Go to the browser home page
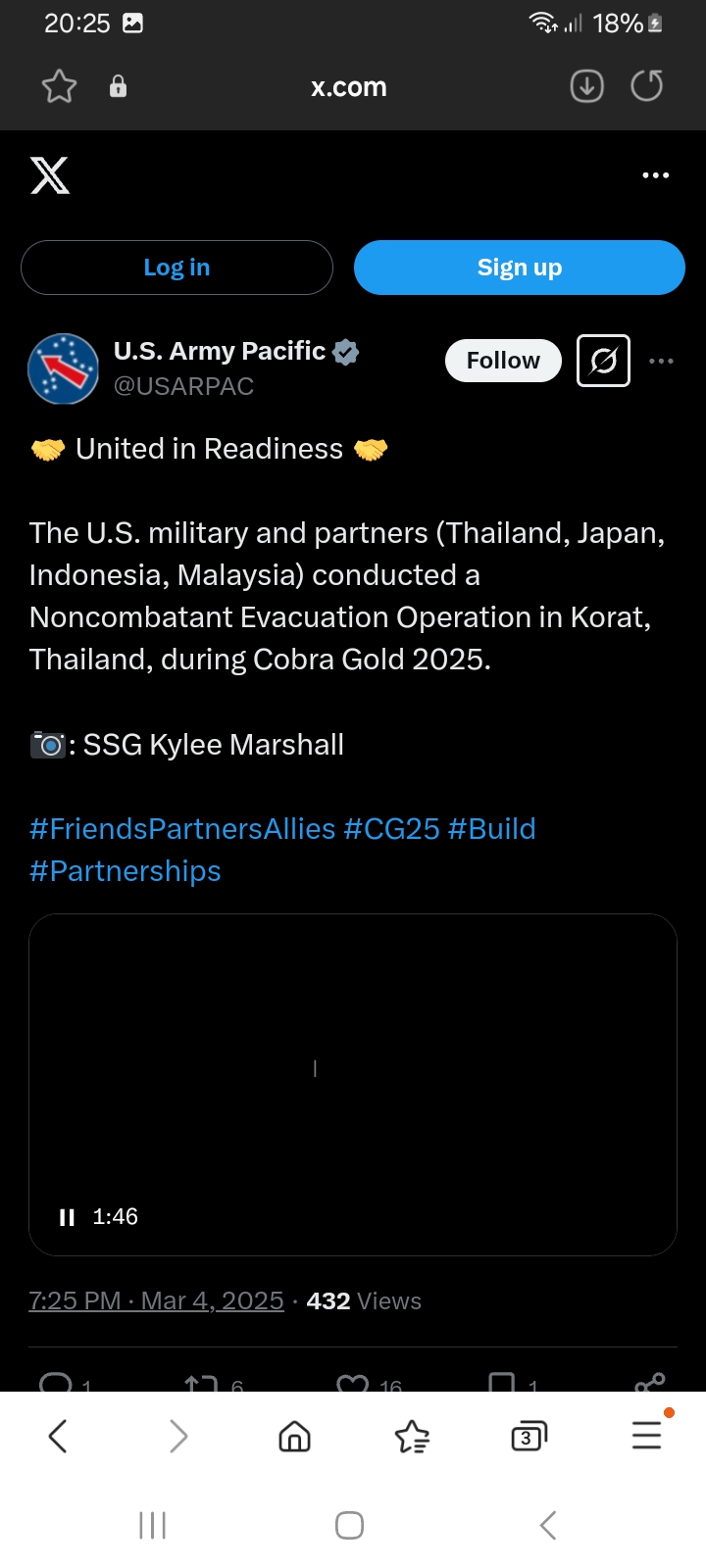Screen dimensions: 706x1568 (294, 1437)
